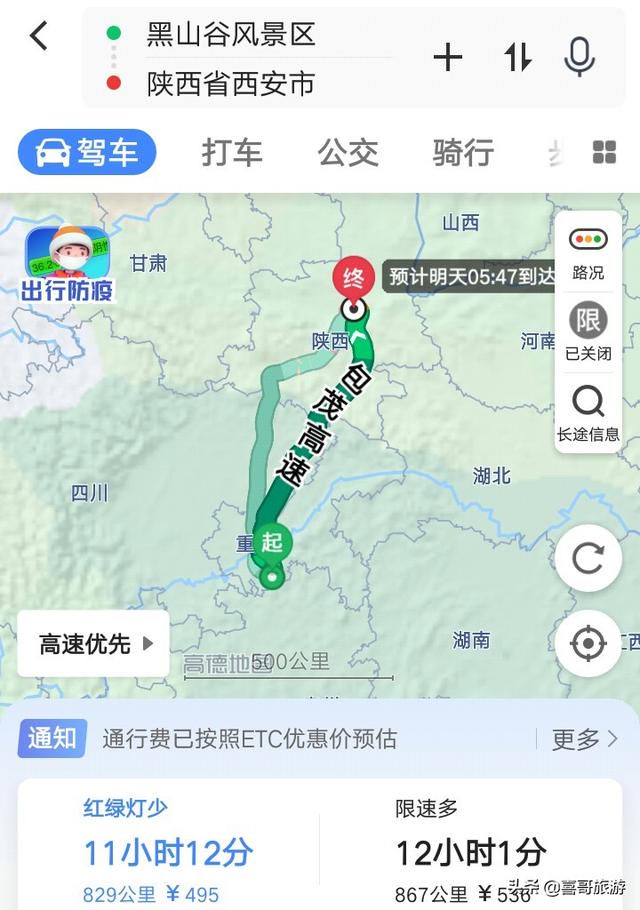Open the 出行防疫 epidemic info
The width and height of the screenshot is (640, 910).
(68, 264)
